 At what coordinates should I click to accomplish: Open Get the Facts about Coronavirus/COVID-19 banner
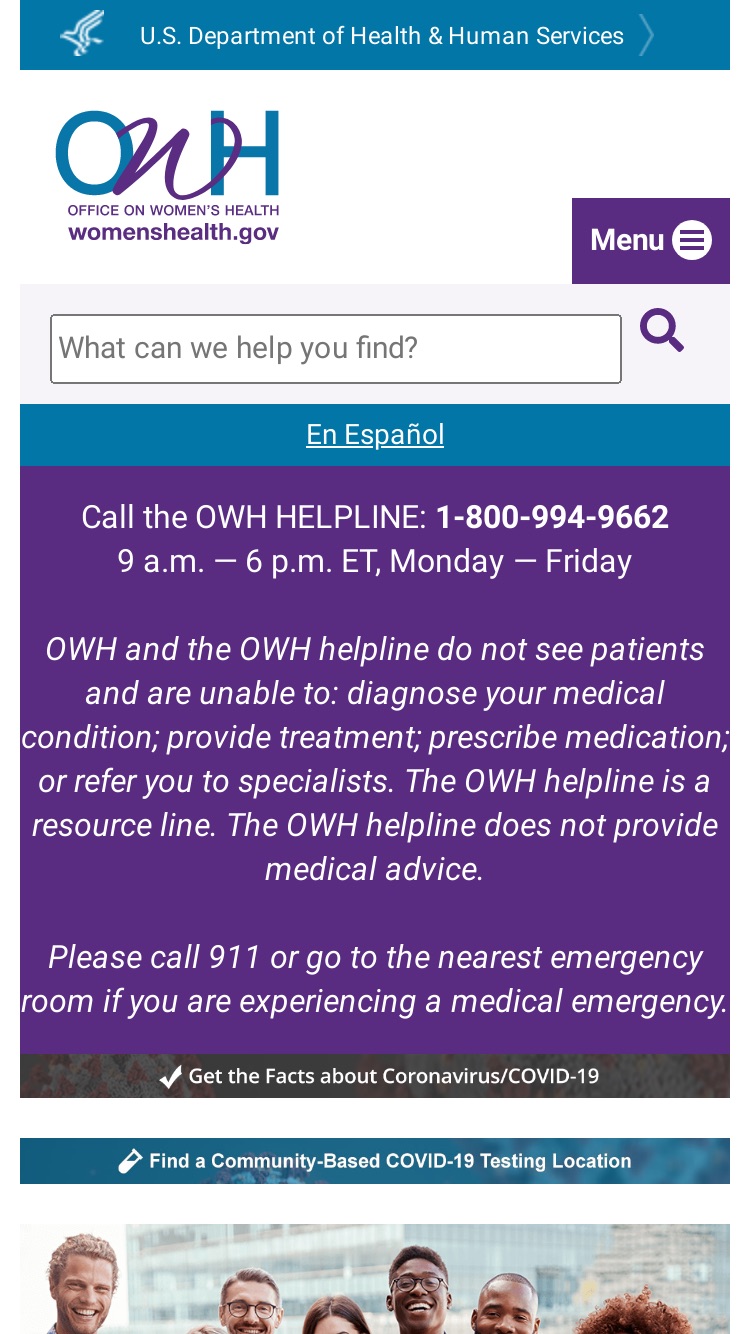click(x=375, y=1076)
